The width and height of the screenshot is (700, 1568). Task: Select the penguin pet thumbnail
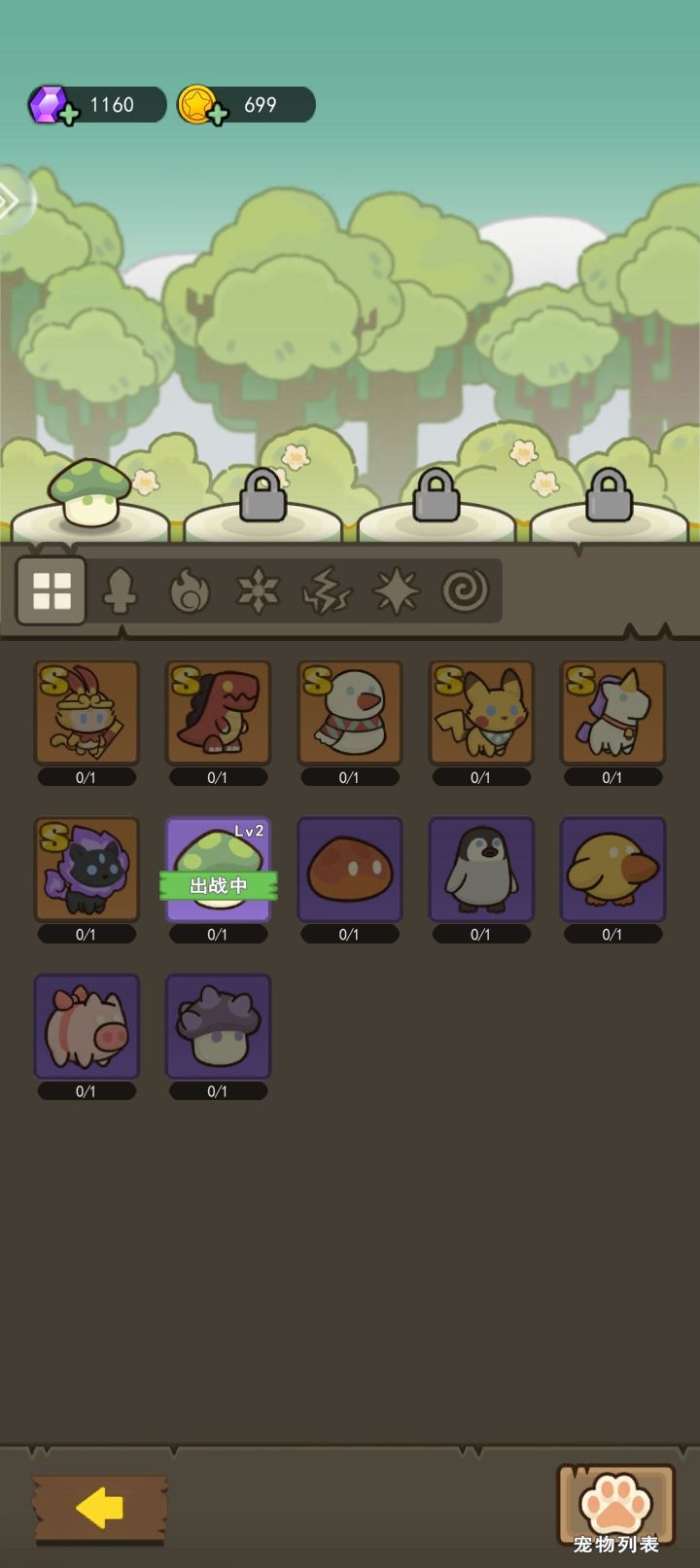coord(480,871)
